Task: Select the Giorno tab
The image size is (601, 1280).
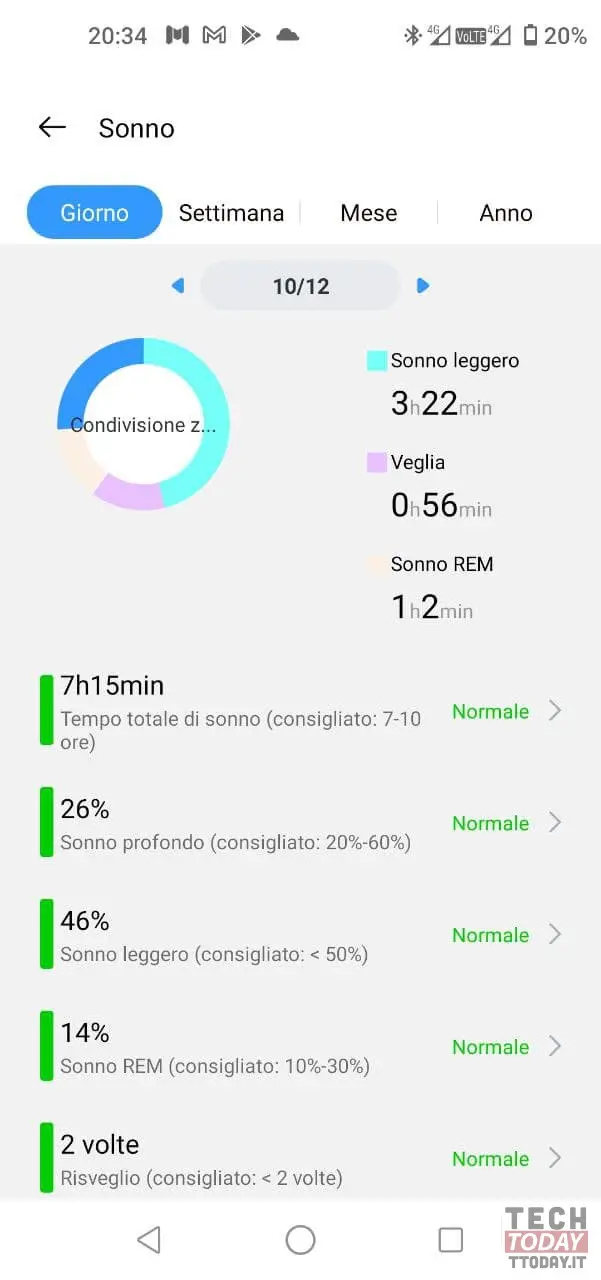Action: click(94, 212)
